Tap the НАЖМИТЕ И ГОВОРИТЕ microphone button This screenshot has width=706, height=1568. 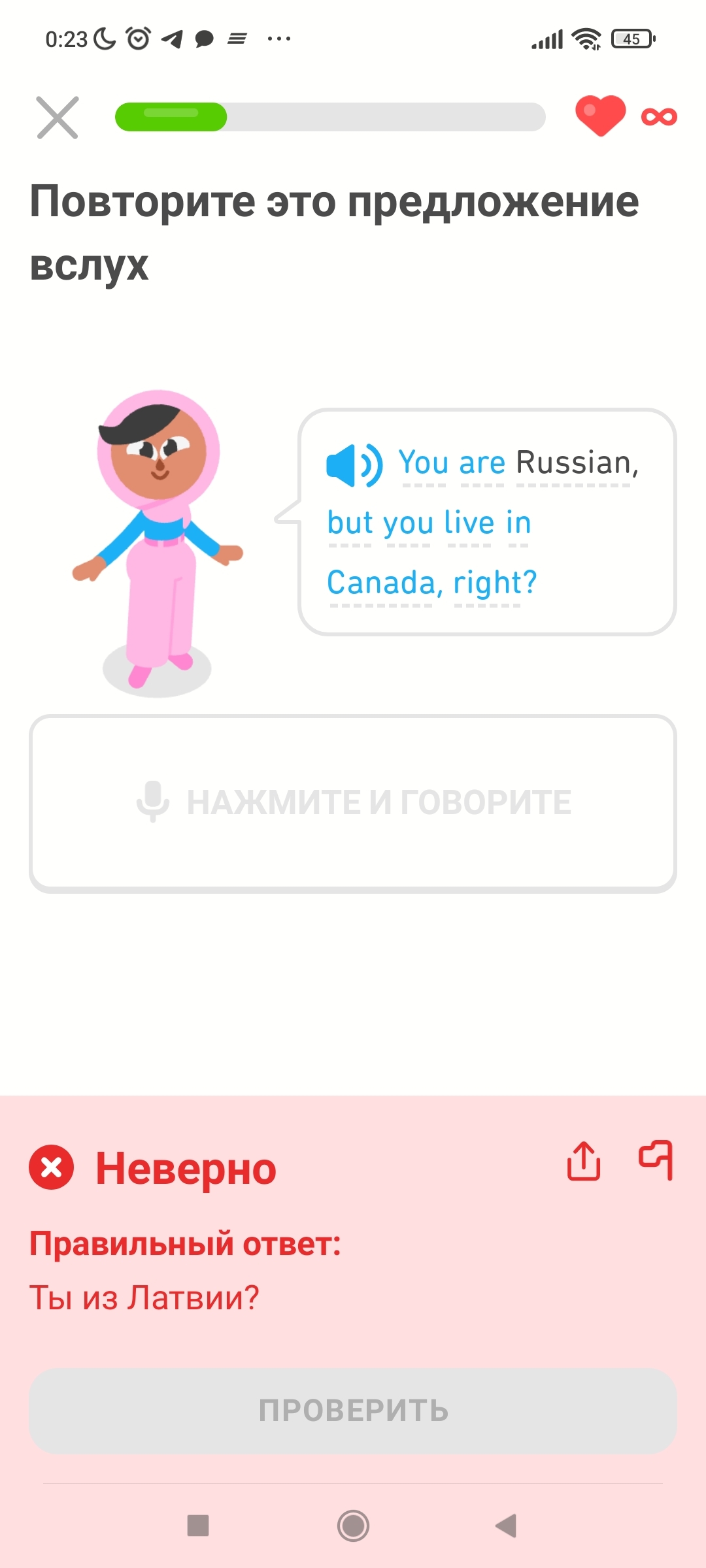tap(353, 803)
